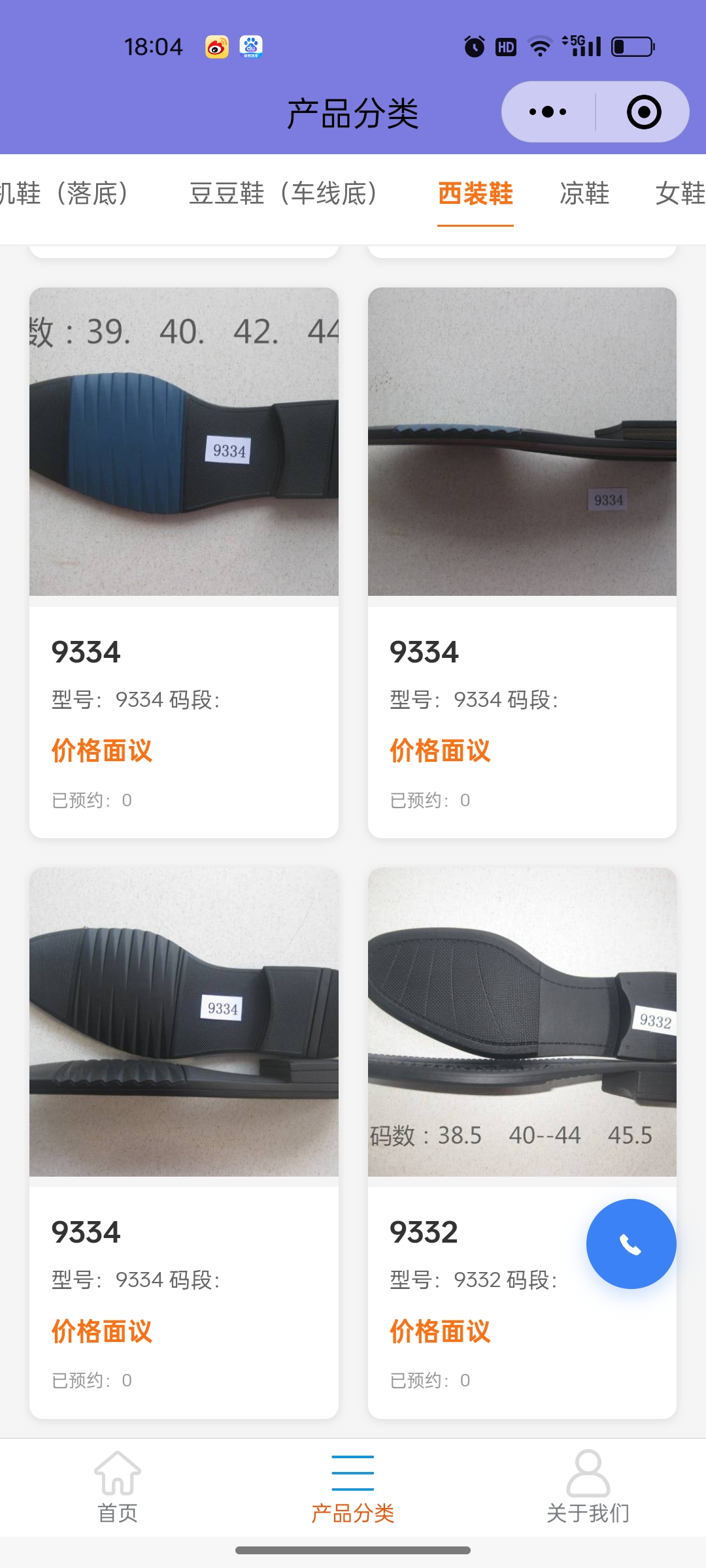Open the mini program more options menu

[548, 112]
